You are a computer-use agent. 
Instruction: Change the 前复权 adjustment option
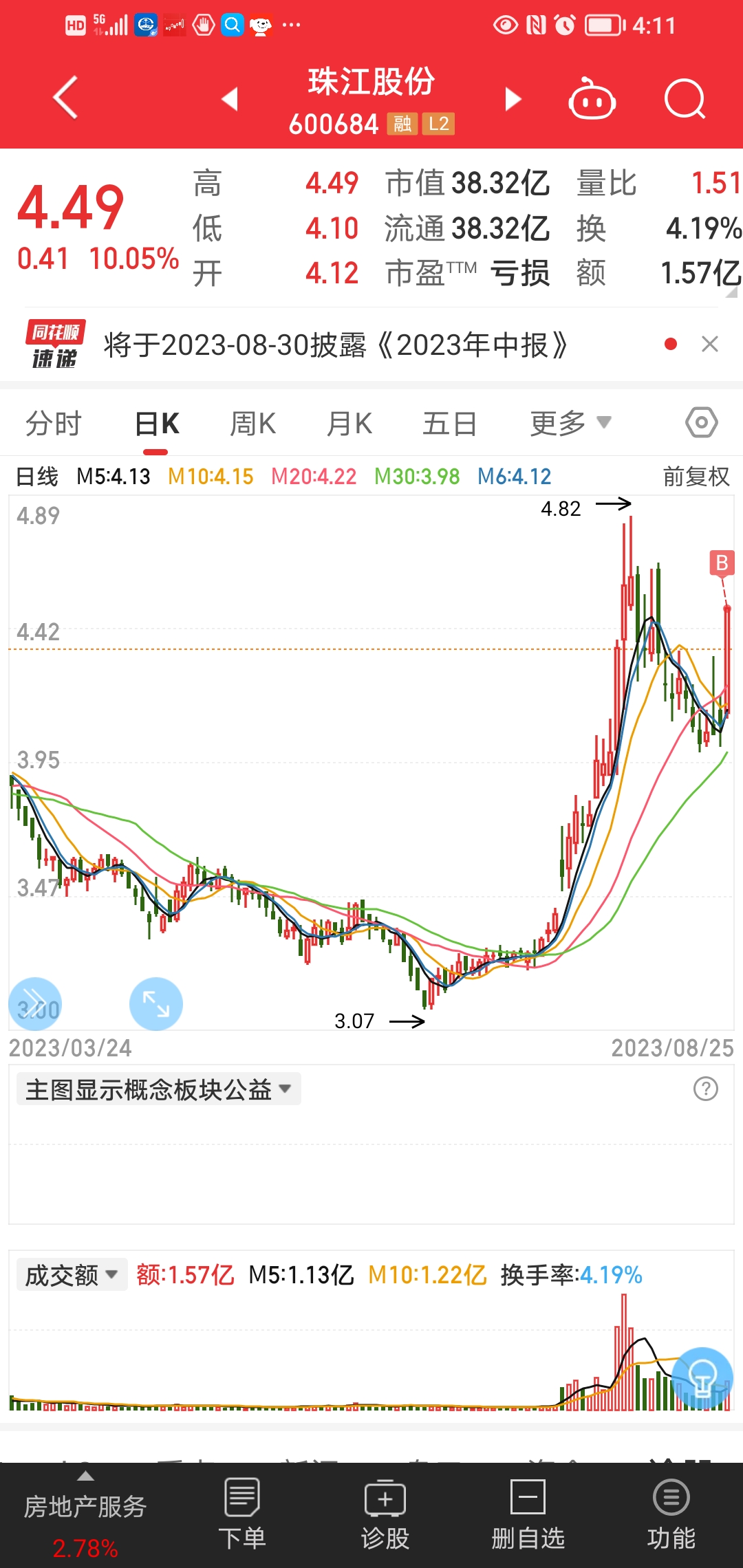pos(696,477)
